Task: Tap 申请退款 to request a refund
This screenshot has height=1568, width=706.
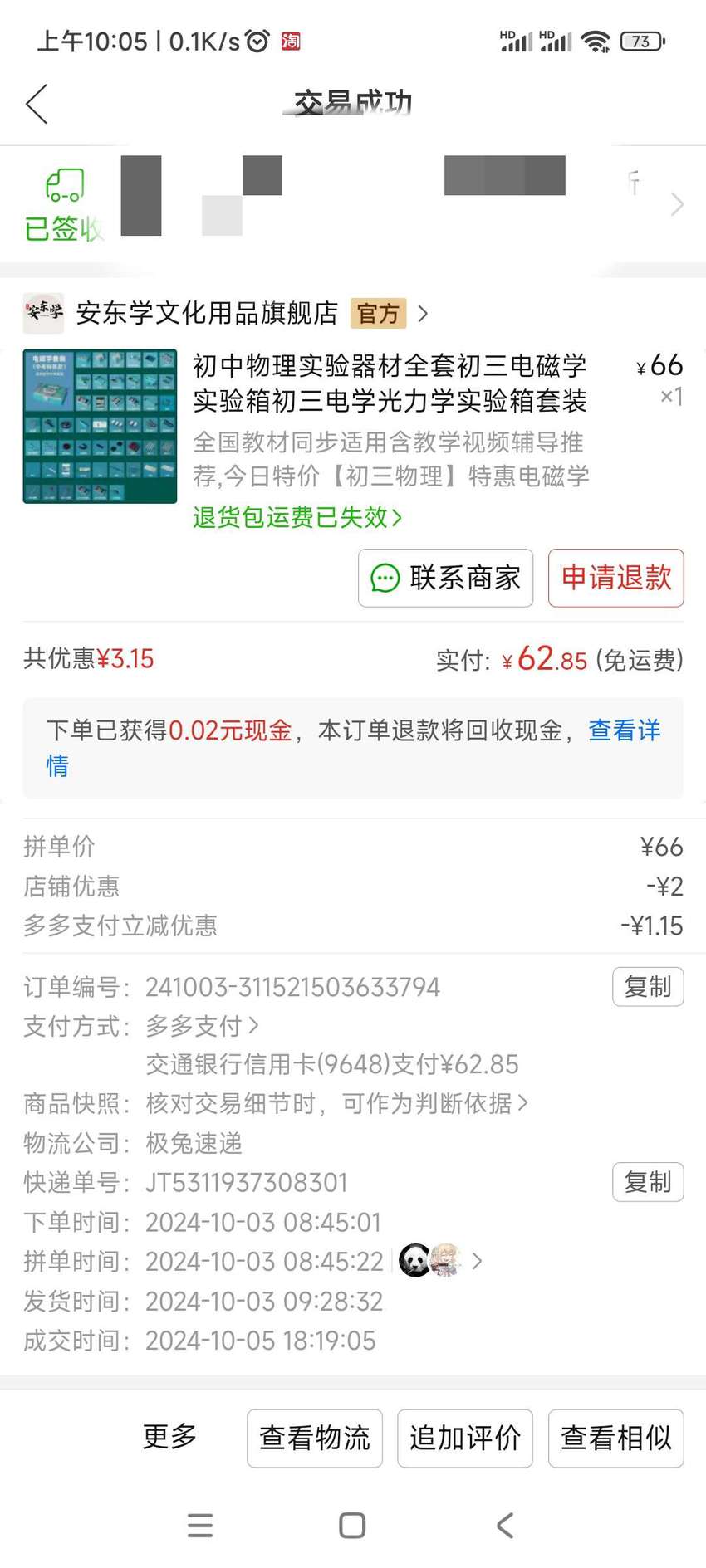Action: coord(615,578)
